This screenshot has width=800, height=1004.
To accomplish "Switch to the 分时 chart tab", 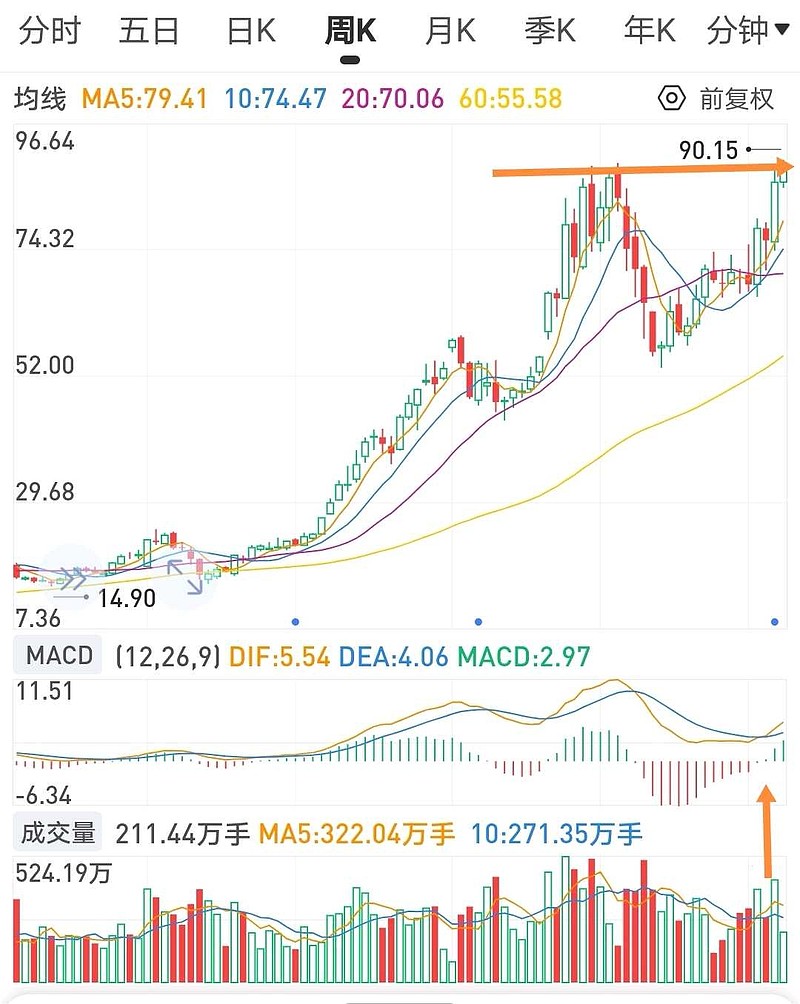I will point(49,32).
